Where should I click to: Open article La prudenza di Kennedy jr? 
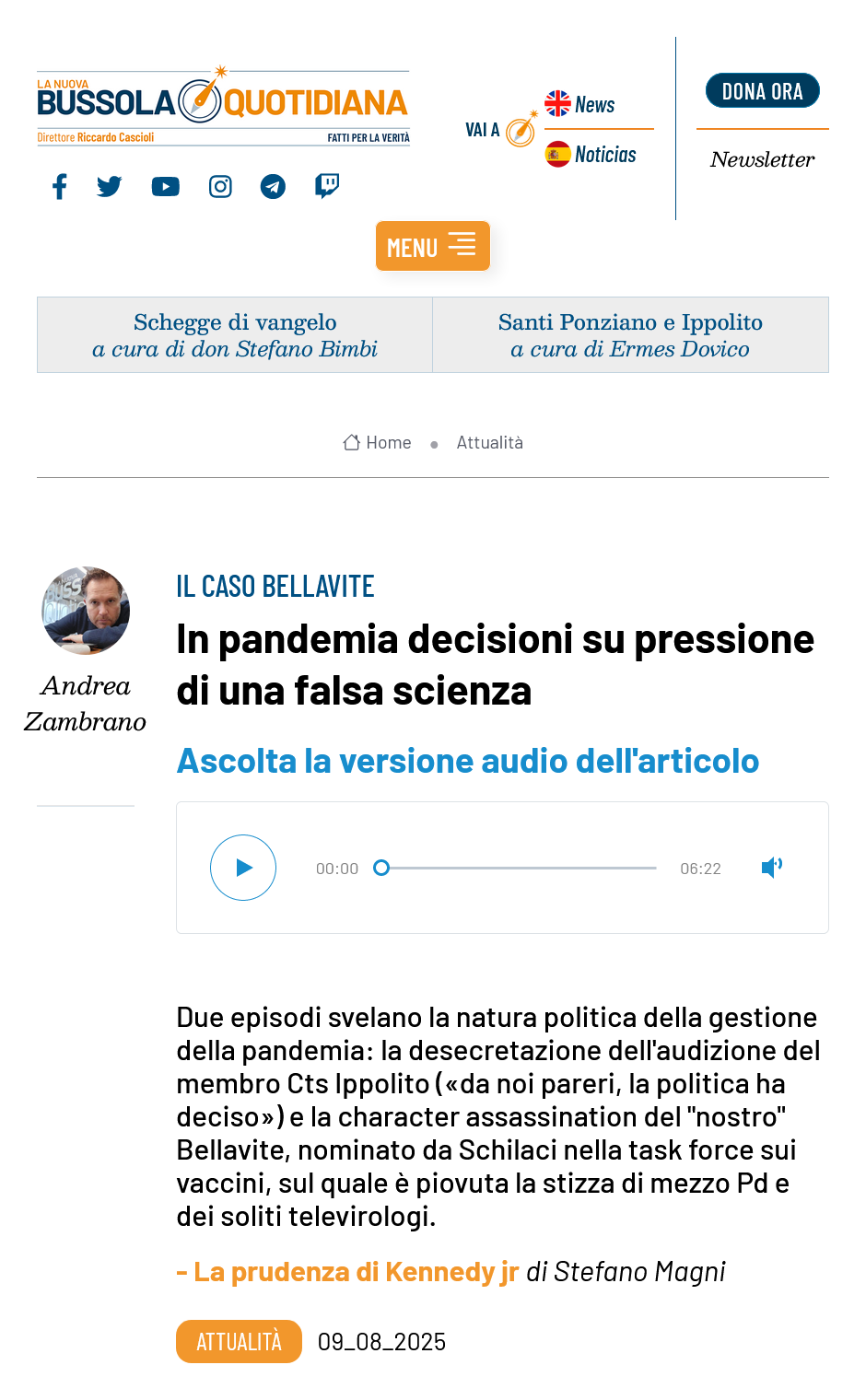356,1272
